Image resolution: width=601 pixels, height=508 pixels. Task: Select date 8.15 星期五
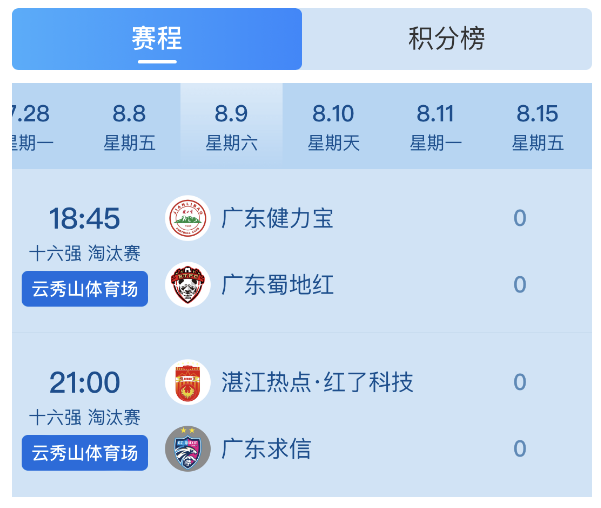tap(537, 126)
